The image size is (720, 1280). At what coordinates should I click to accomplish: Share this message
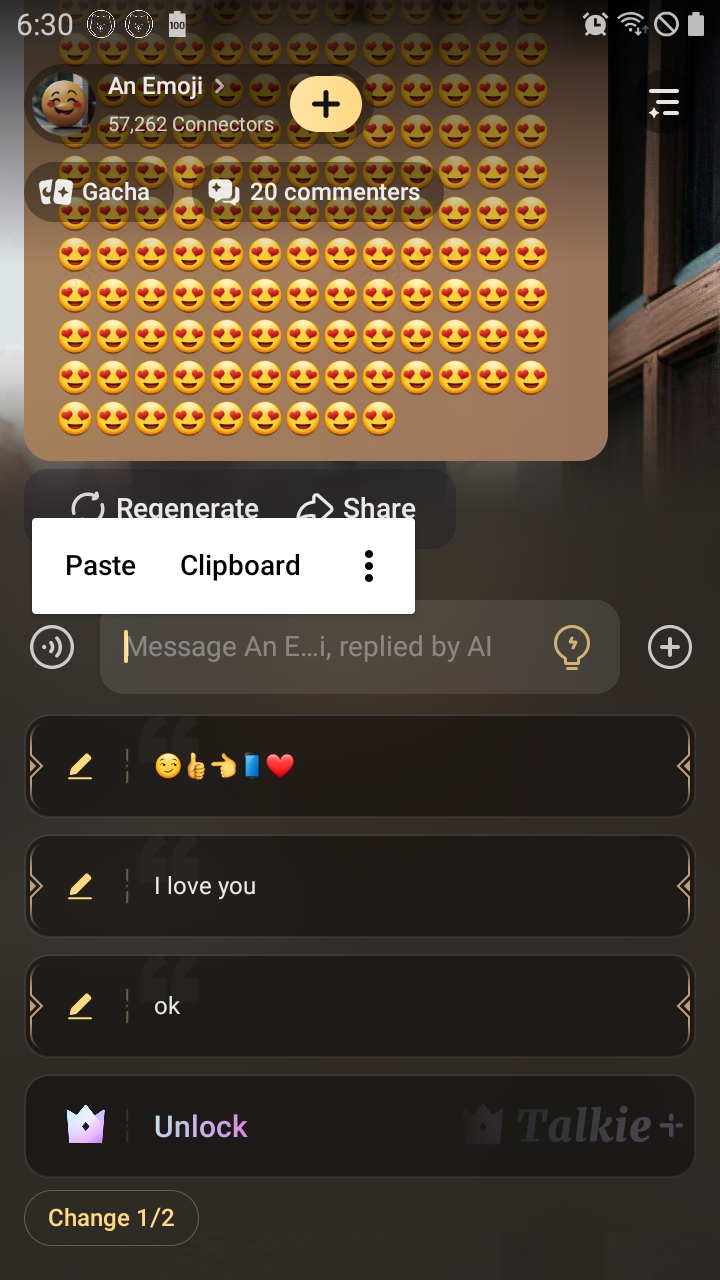coord(357,507)
